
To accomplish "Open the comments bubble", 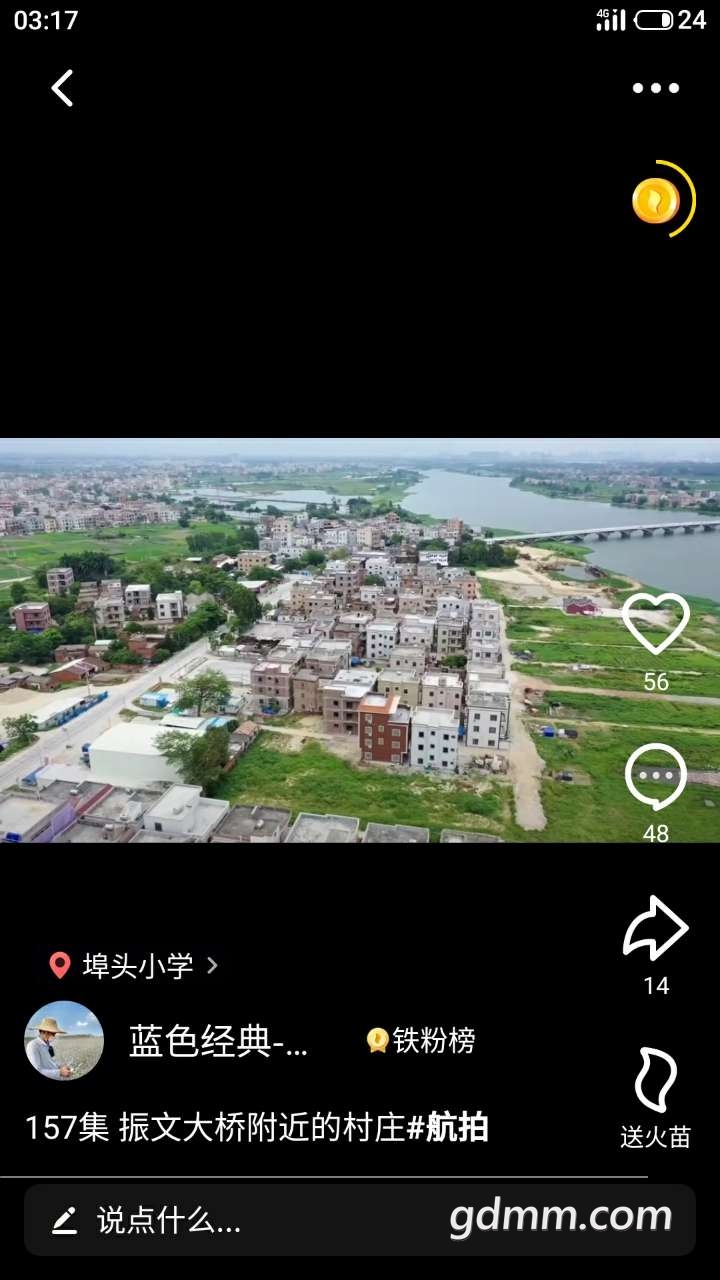I will coord(656,777).
